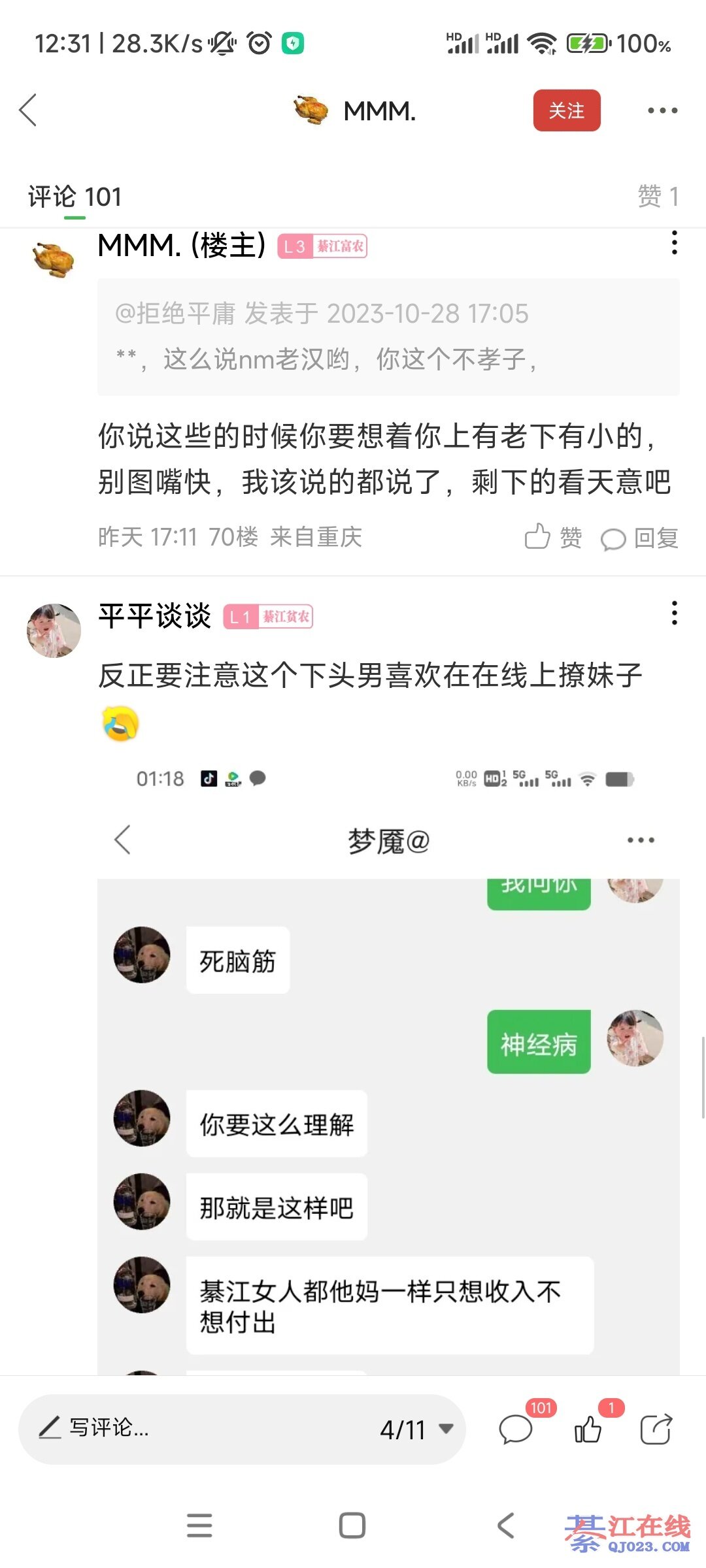Tap the 写评论 comment input field
The image size is (706, 1568).
(x=196, y=1428)
